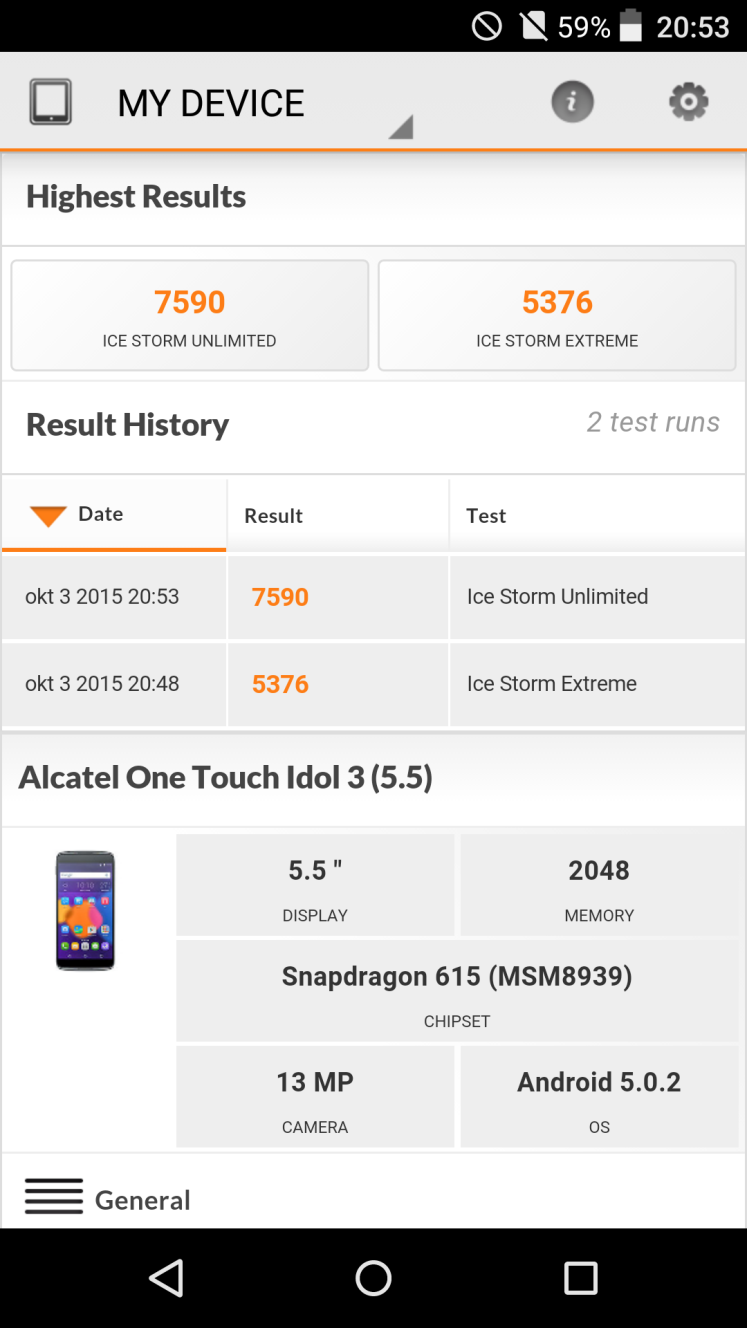Open the settings gear icon
Image resolution: width=747 pixels, height=1328 pixels.
click(x=689, y=102)
